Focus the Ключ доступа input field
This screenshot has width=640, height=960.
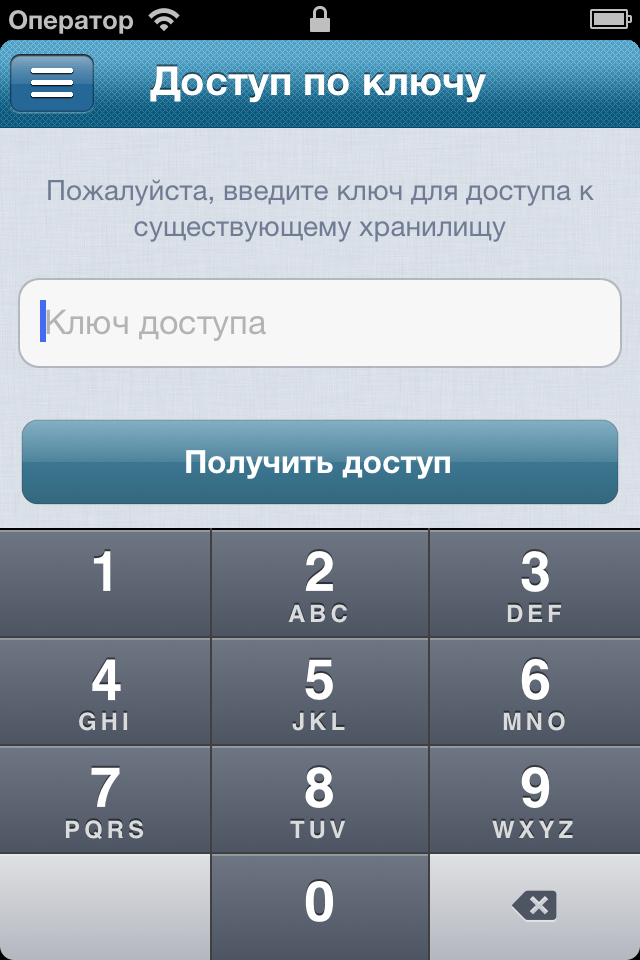[320, 323]
